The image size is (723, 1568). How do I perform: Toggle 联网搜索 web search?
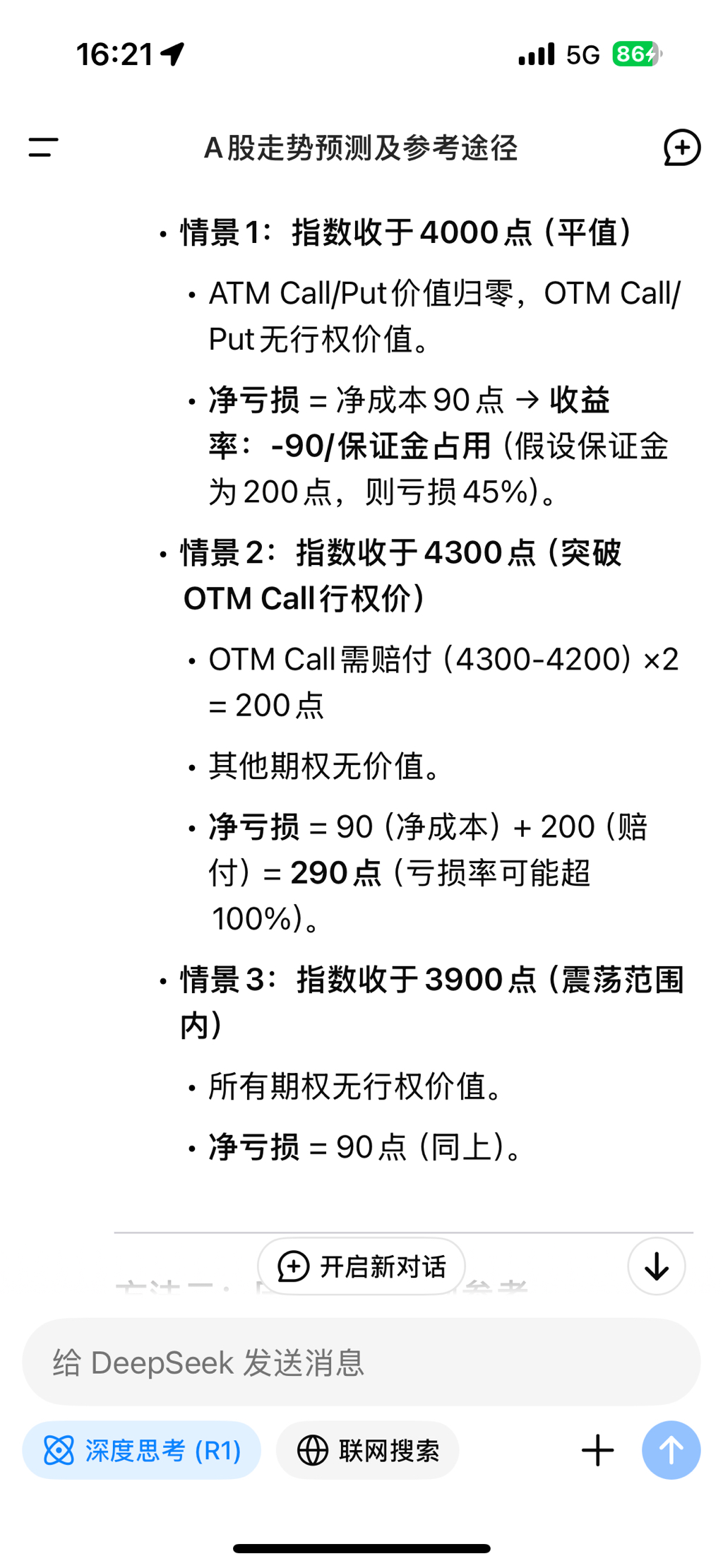(368, 1450)
